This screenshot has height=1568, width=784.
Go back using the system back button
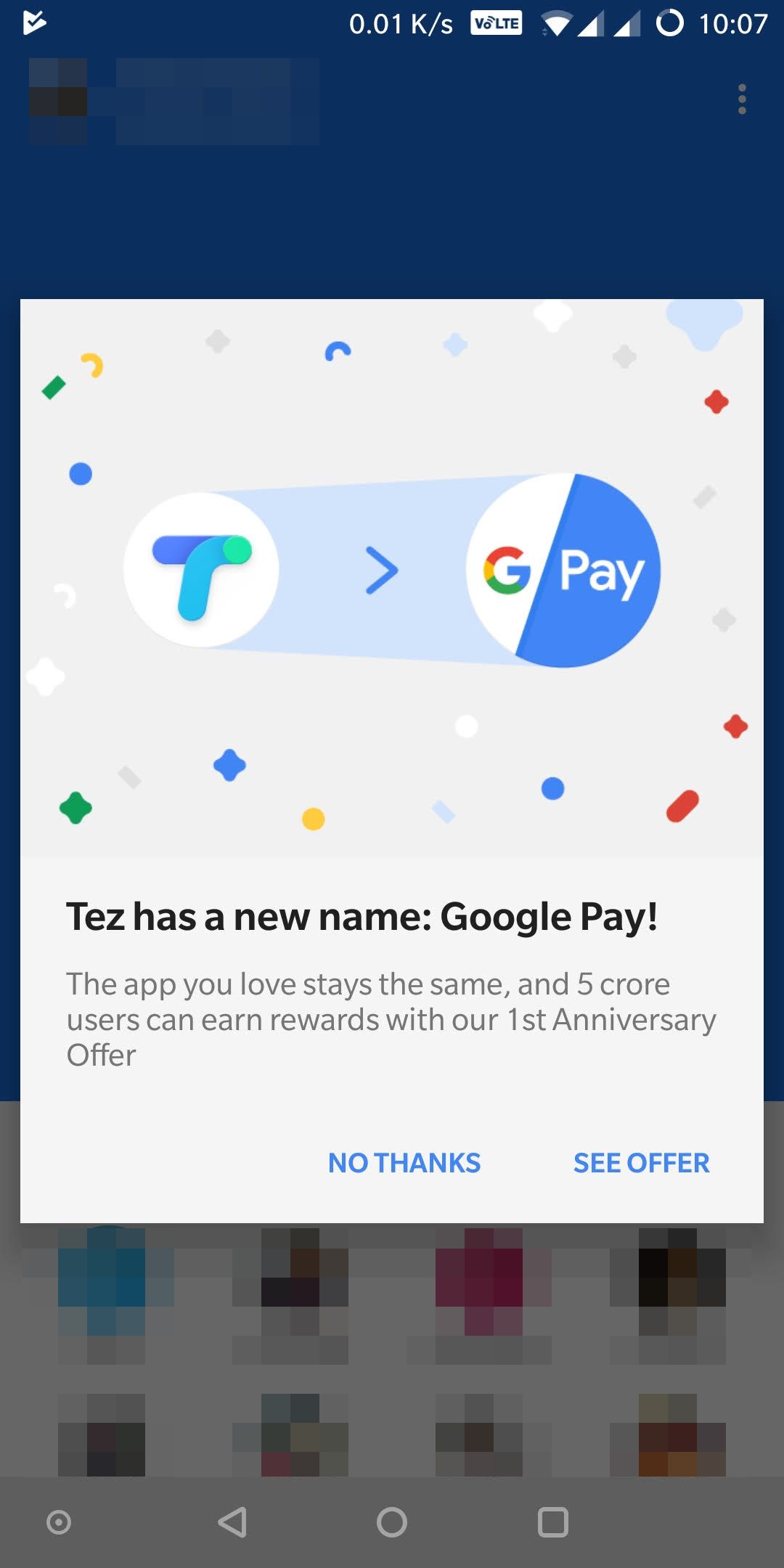tap(232, 1522)
